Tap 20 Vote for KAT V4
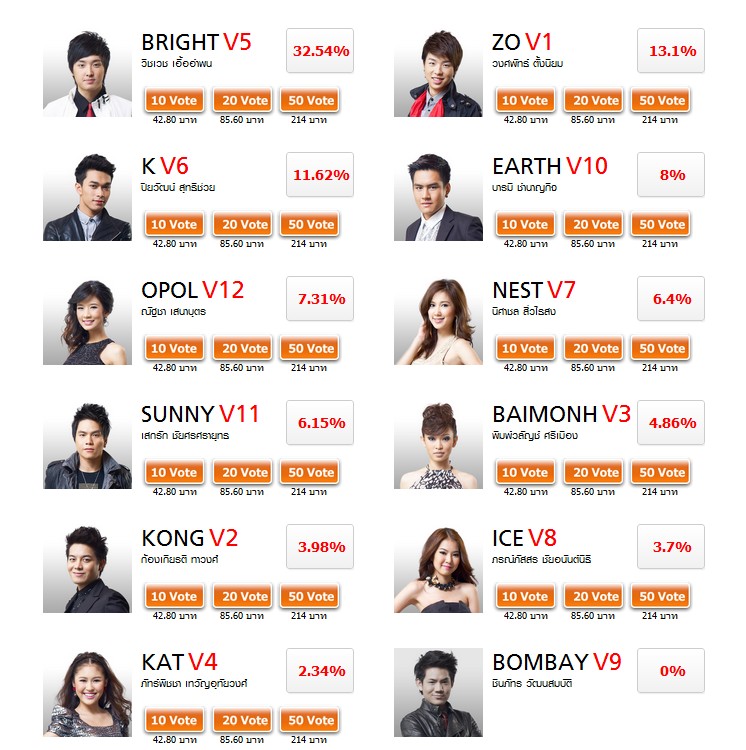The height and width of the screenshot is (750, 746). pos(244,720)
